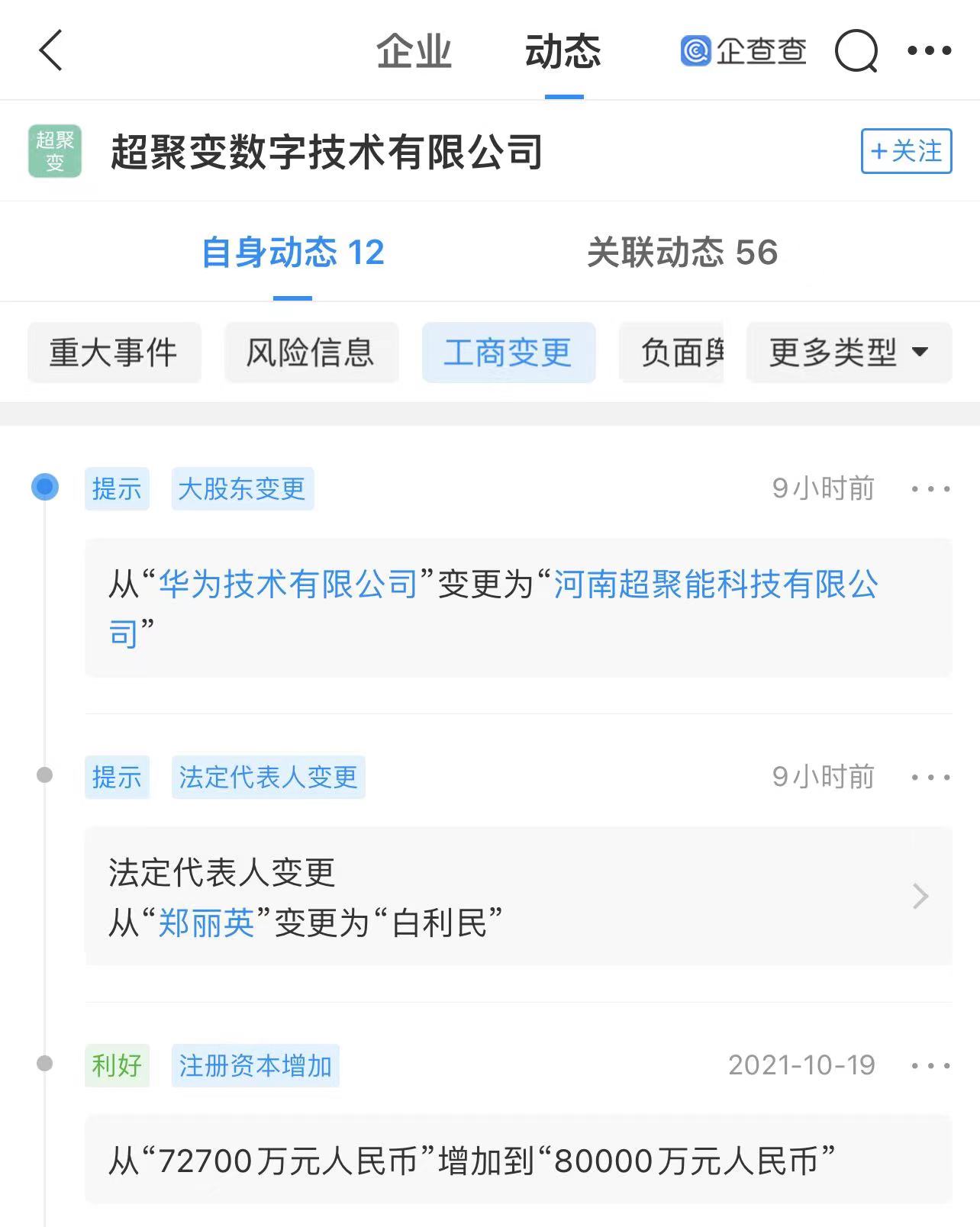This screenshot has height=1227, width=980.
Task: Open the 法定代表人变更 detail card
Action: [x=517, y=896]
